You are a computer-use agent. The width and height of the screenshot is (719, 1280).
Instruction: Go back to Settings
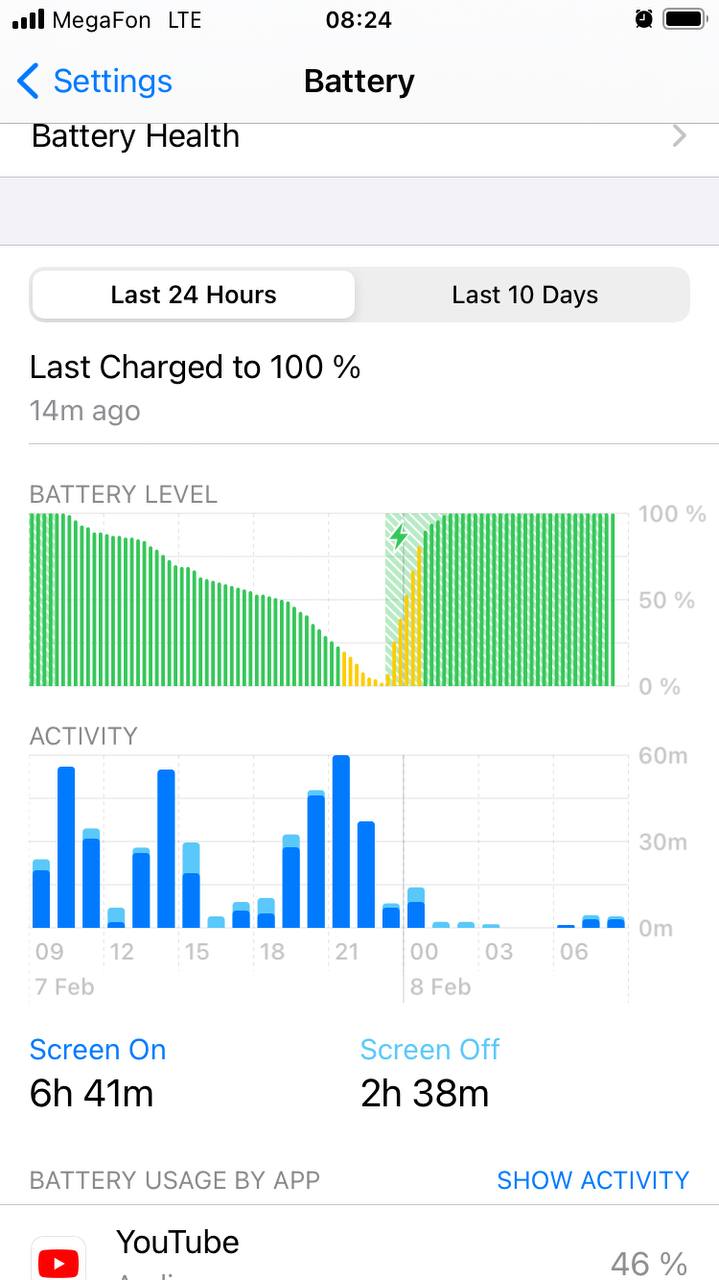point(95,81)
